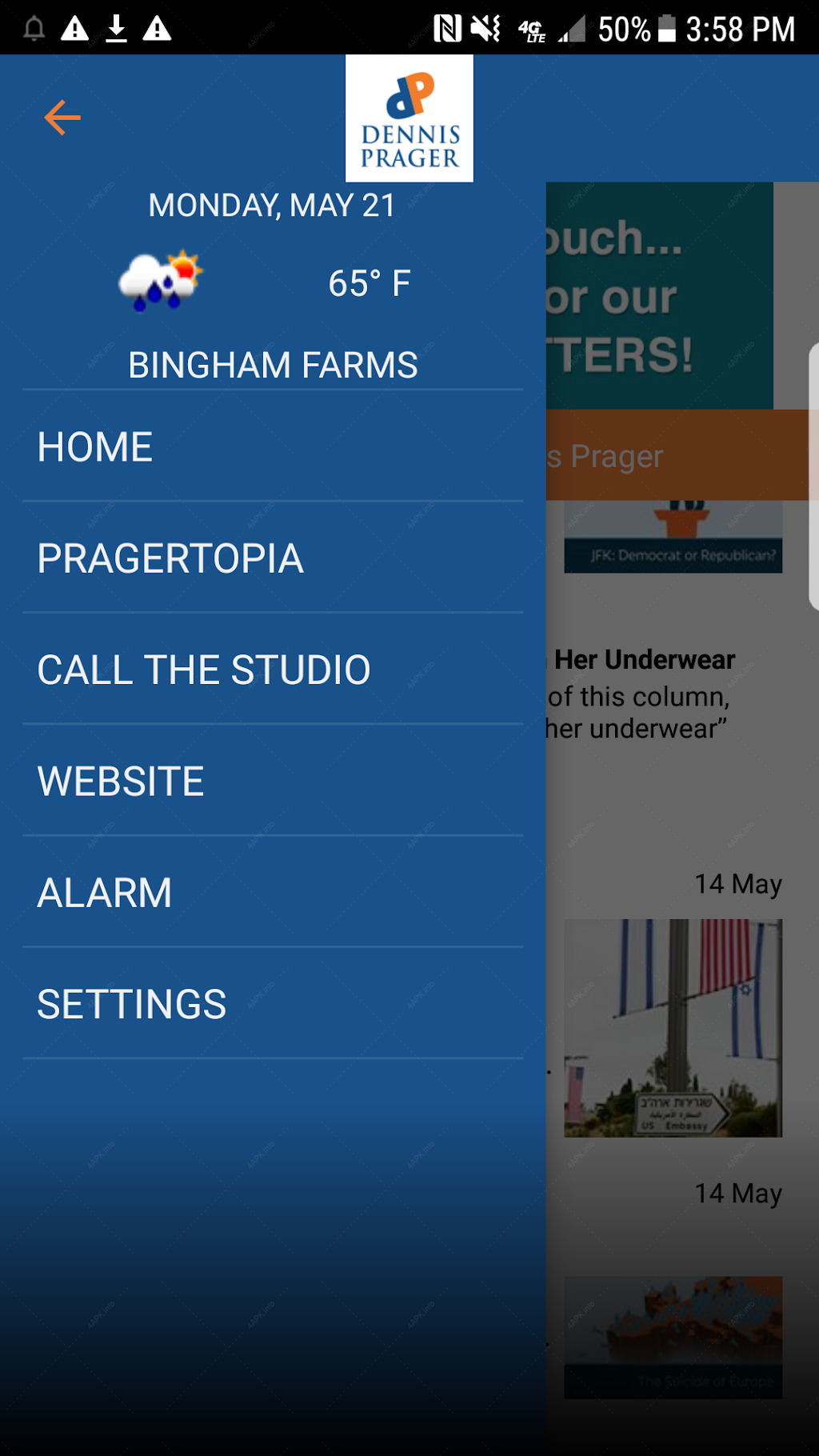Open Settings from the drawer

coord(273,1003)
